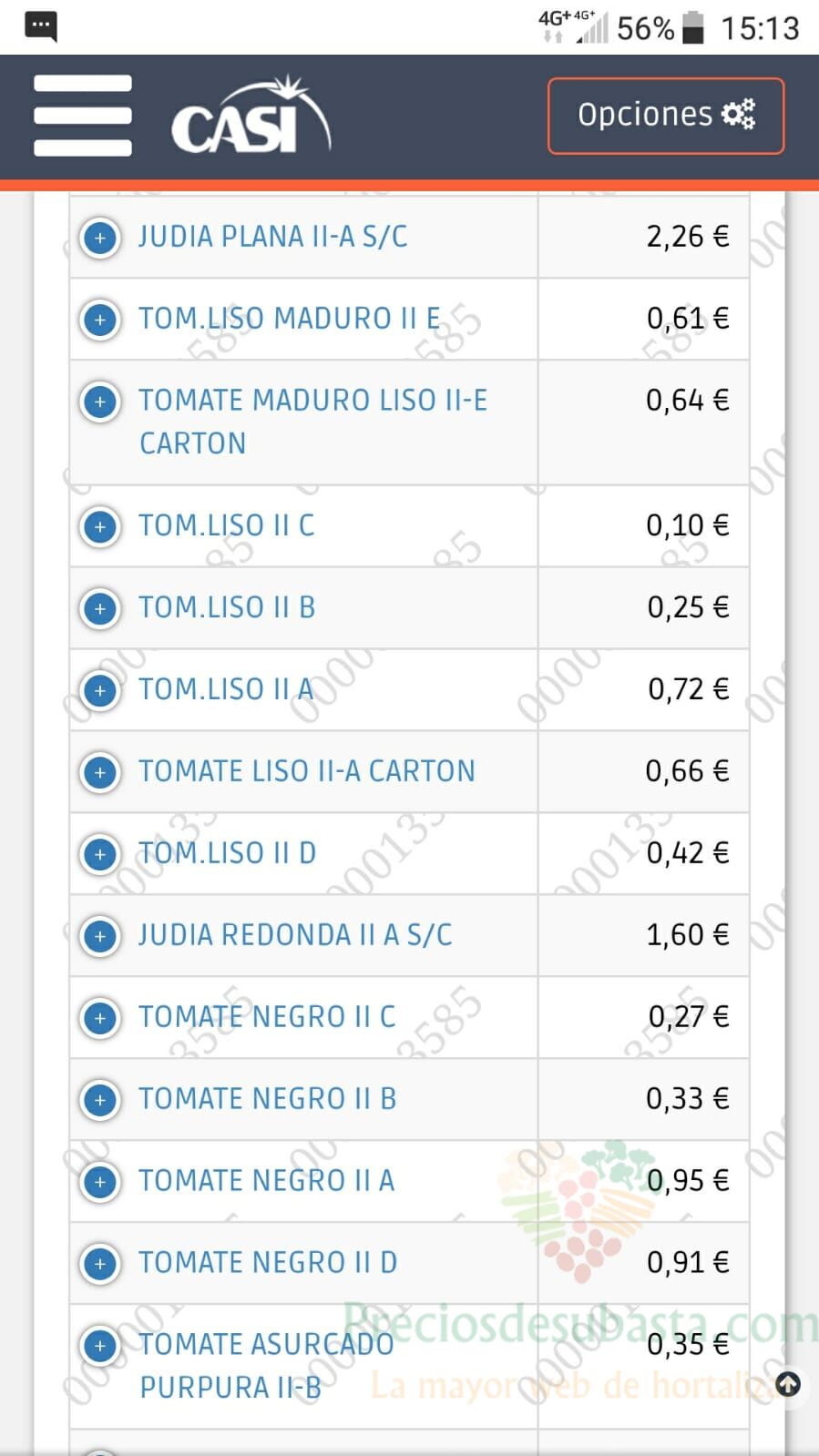The width and height of the screenshot is (819, 1456).
Task: Expand the TOM.LISO II C row
Action: (x=100, y=526)
